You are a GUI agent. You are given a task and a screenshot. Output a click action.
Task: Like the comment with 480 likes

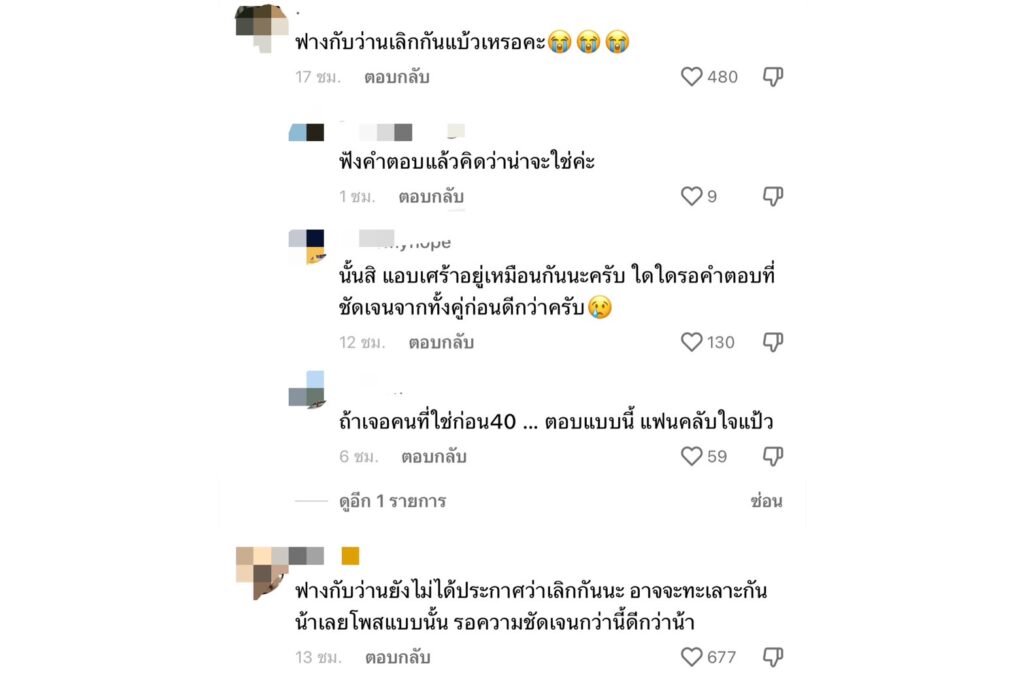click(x=691, y=77)
